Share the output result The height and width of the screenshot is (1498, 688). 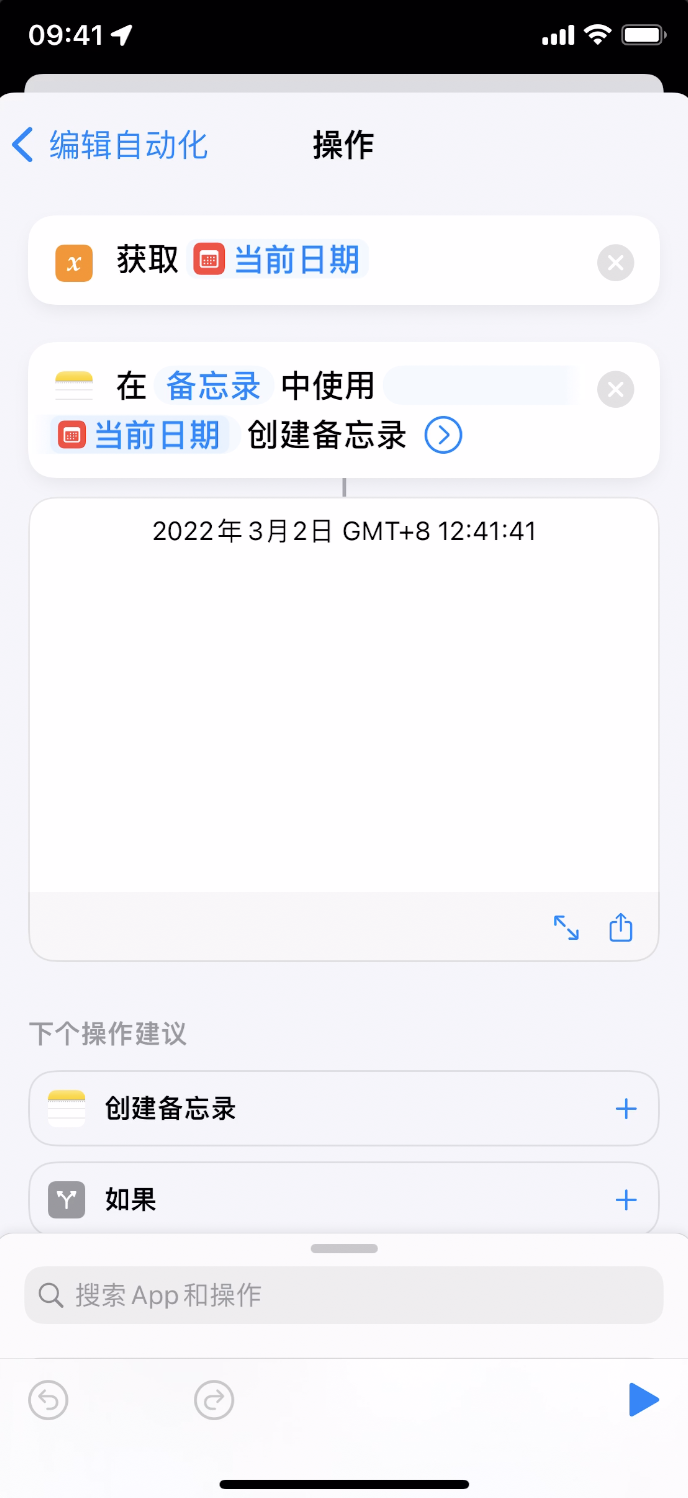point(621,927)
